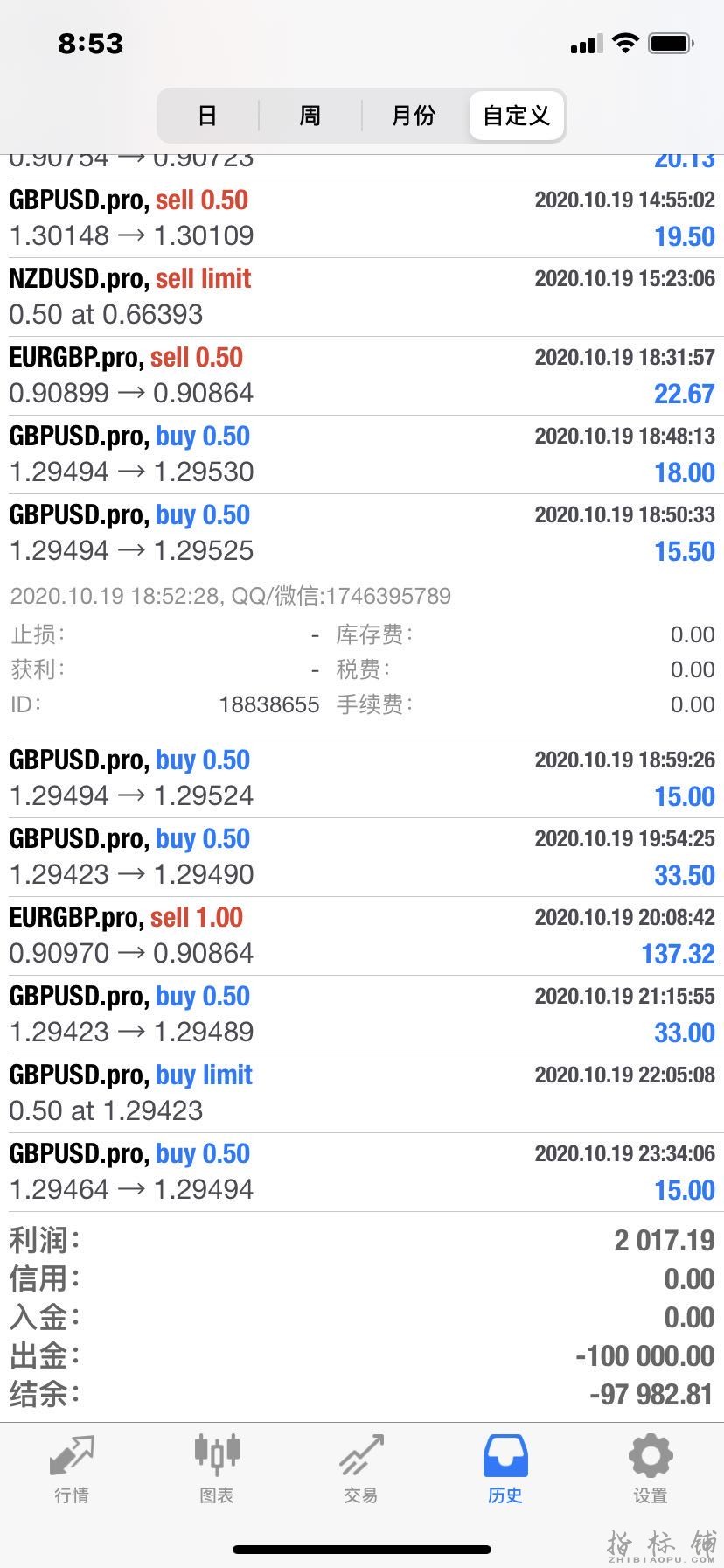Expand GBPUSD buy limit order row
This screenshot has height=1568, width=724.
pos(362,1093)
